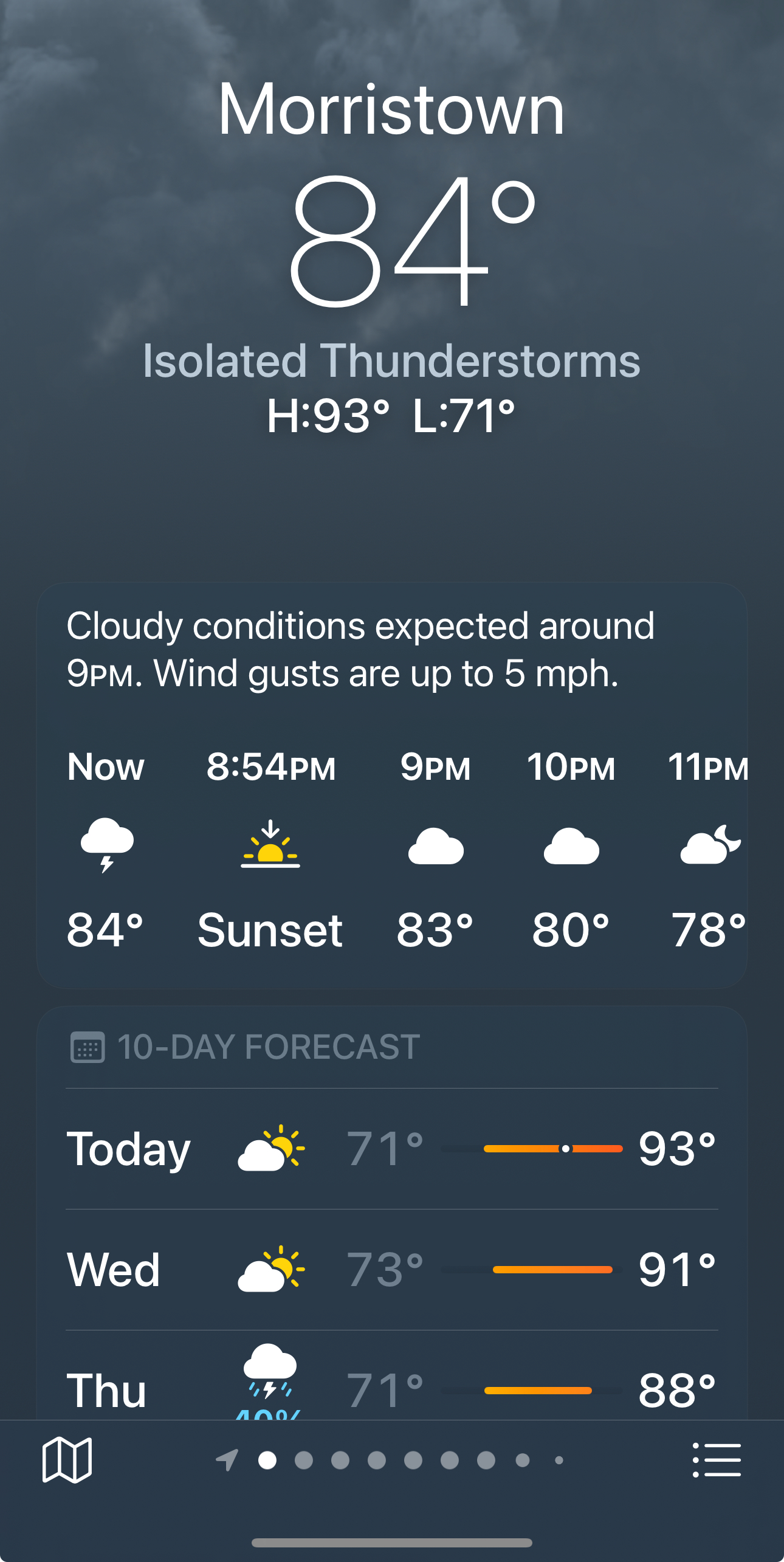Tap the calendar icon by 10-Day Forecast
This screenshot has height=1562, width=784.
pos(89,1047)
